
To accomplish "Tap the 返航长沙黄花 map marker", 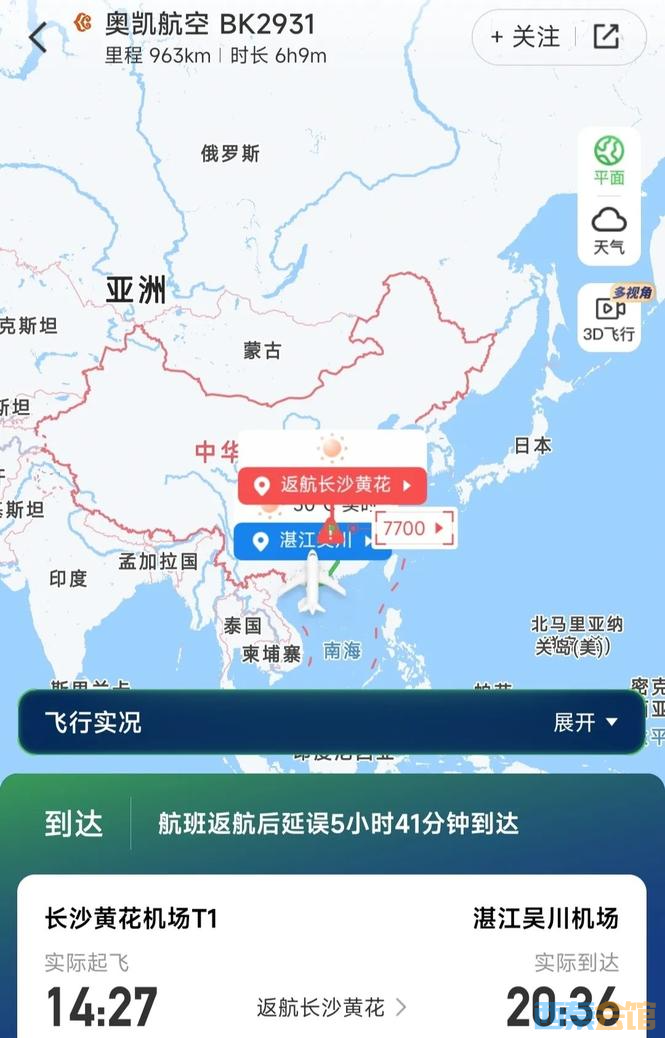I will click(x=332, y=485).
